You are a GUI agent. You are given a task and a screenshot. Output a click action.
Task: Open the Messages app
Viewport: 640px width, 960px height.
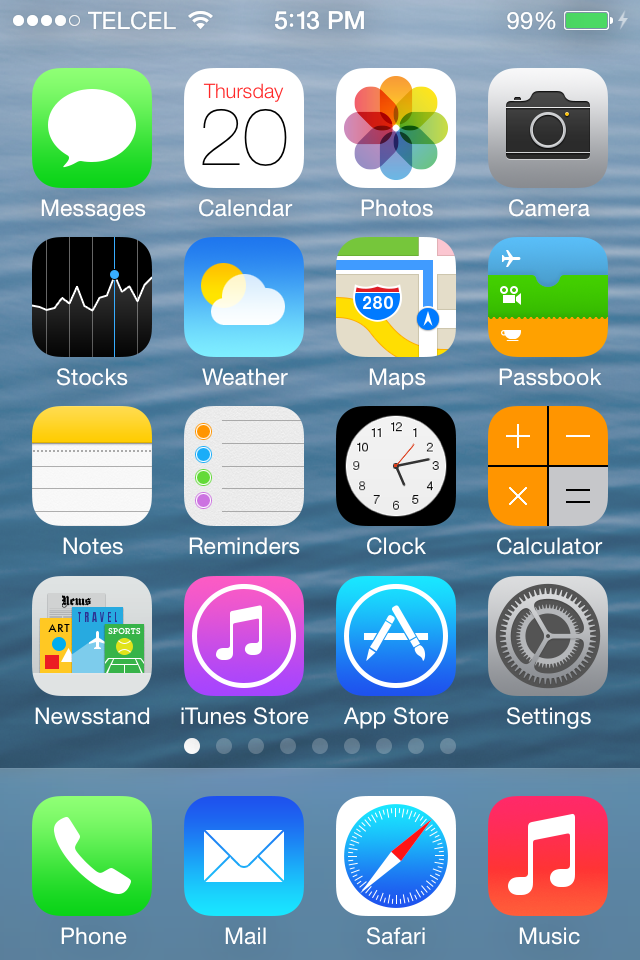click(92, 128)
